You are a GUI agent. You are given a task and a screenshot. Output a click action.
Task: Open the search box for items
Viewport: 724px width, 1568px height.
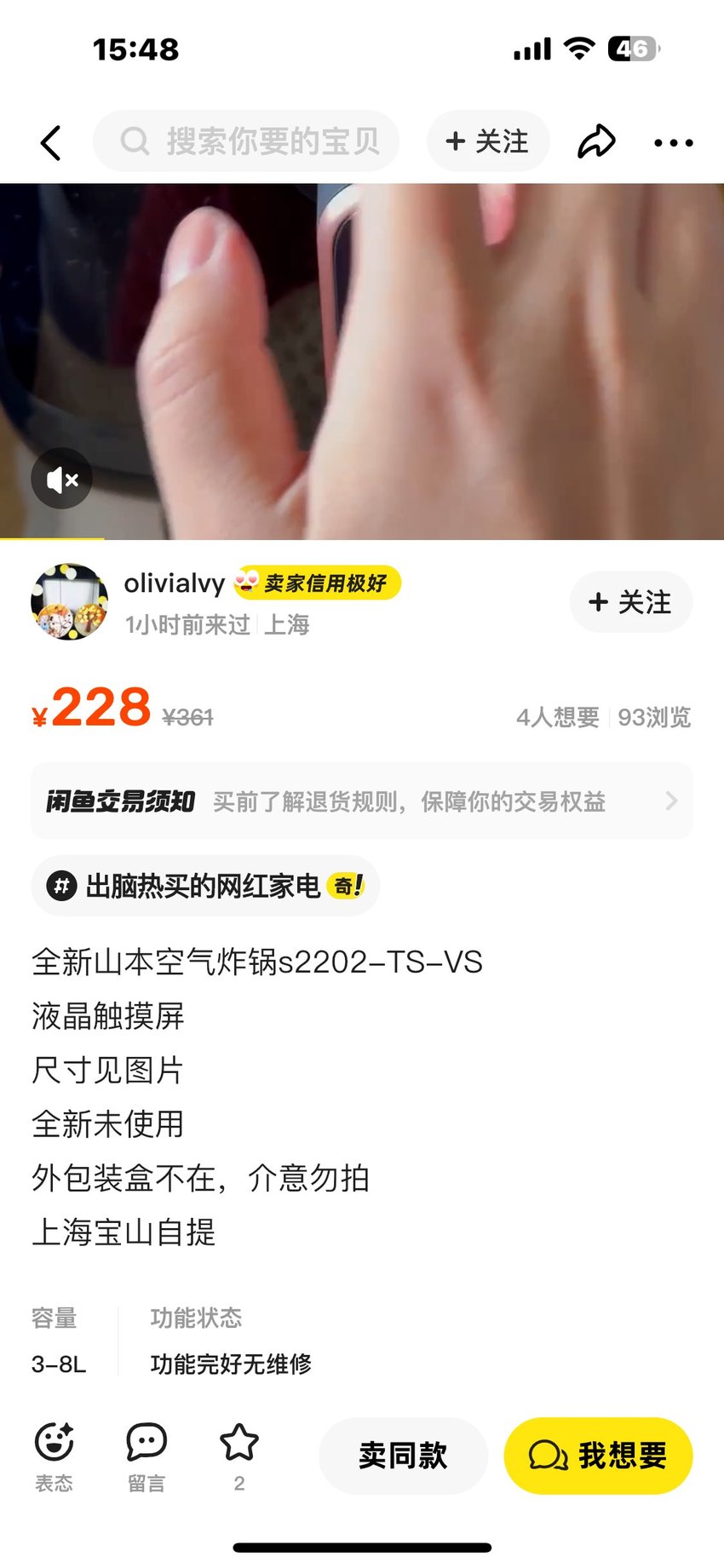pyautogui.click(x=246, y=141)
